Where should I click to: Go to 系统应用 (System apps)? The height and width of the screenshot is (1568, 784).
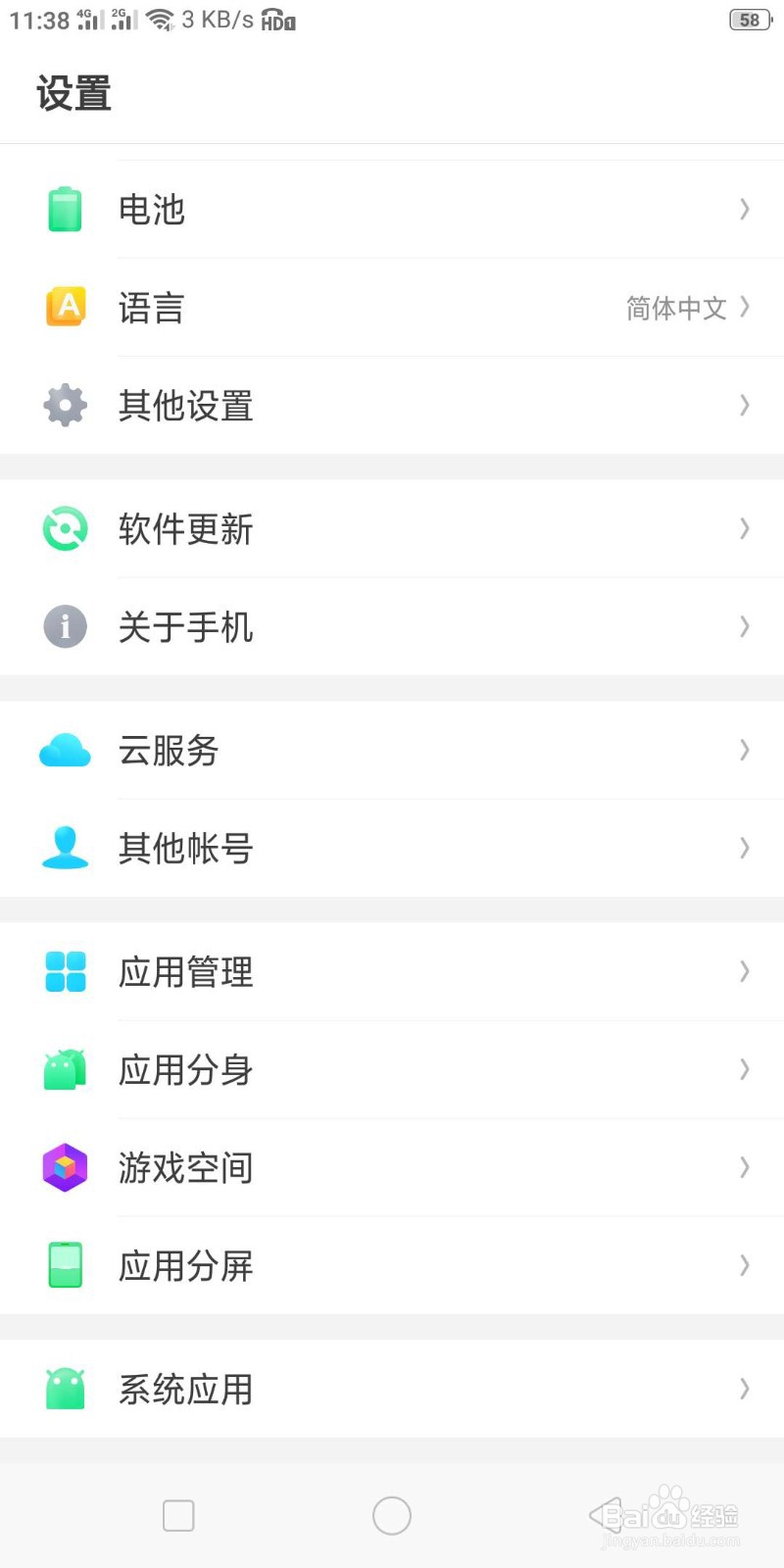coord(392,1390)
